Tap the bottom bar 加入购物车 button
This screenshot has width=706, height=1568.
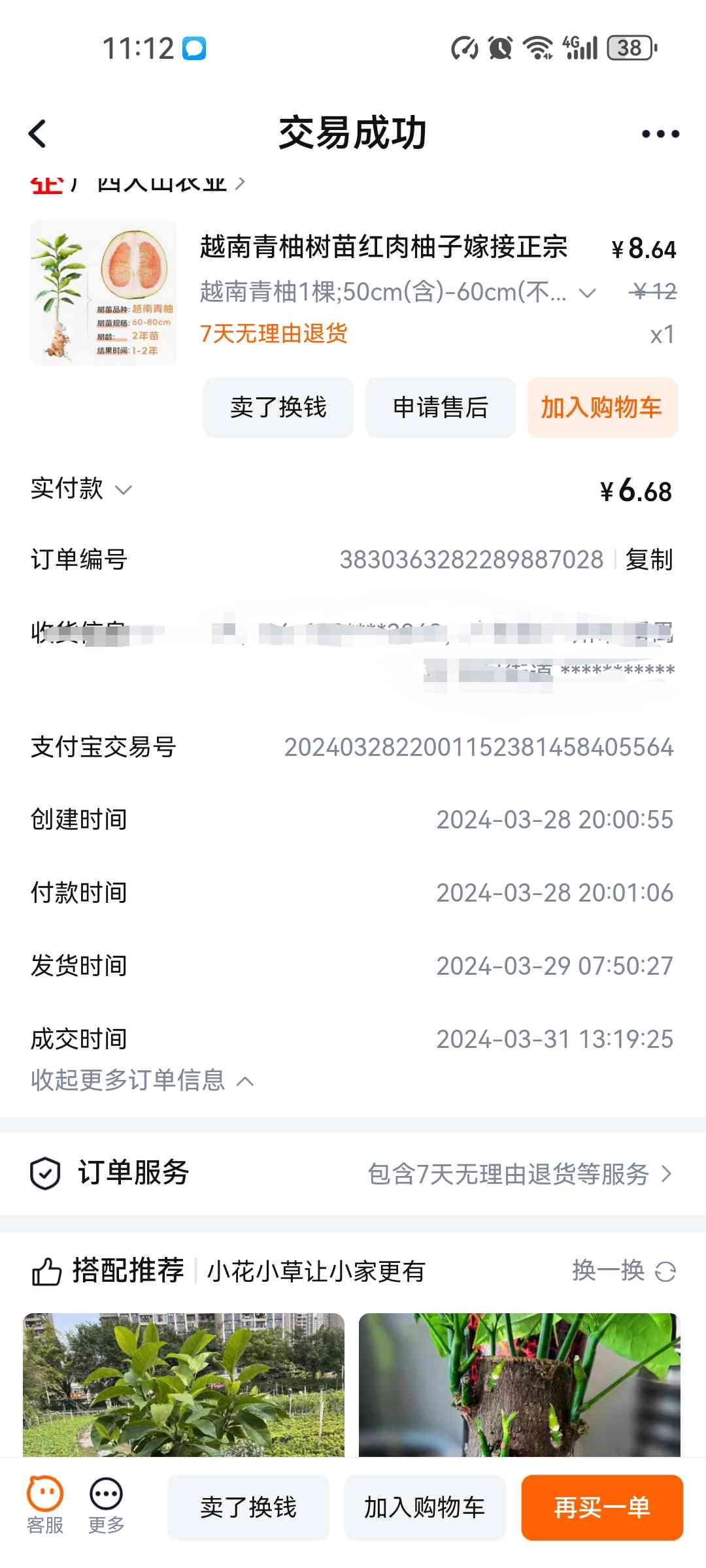pos(425,1507)
